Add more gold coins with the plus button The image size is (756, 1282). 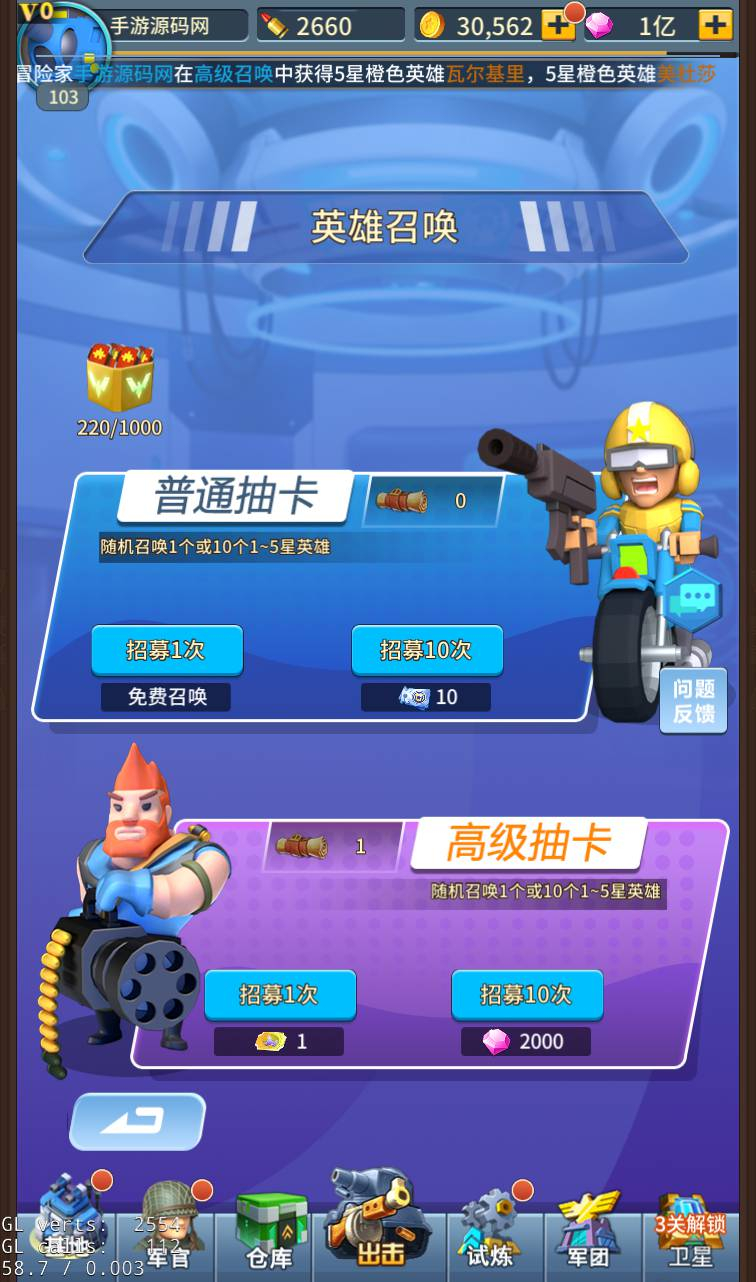click(557, 26)
